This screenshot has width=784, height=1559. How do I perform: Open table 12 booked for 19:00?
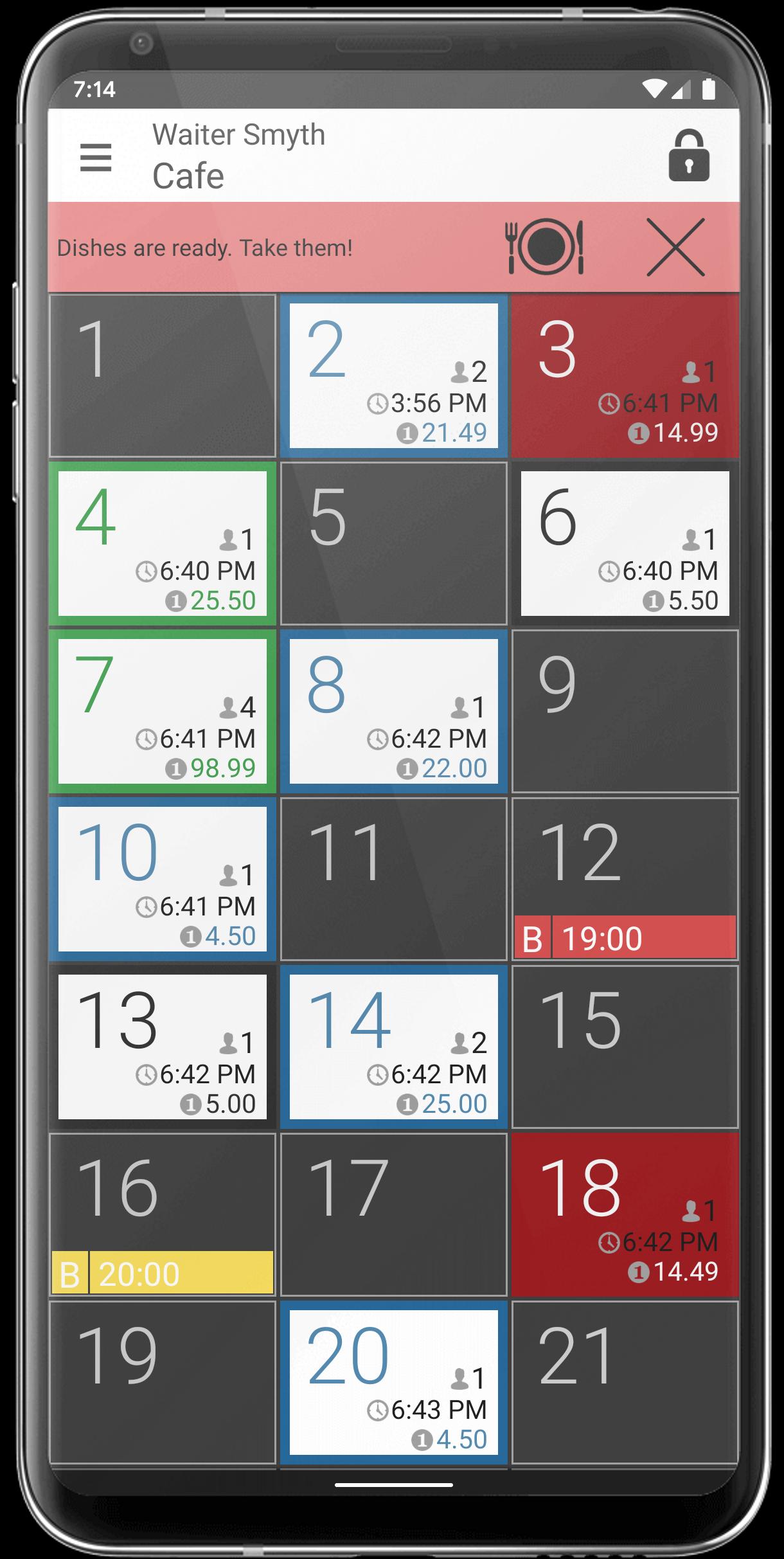pos(625,879)
